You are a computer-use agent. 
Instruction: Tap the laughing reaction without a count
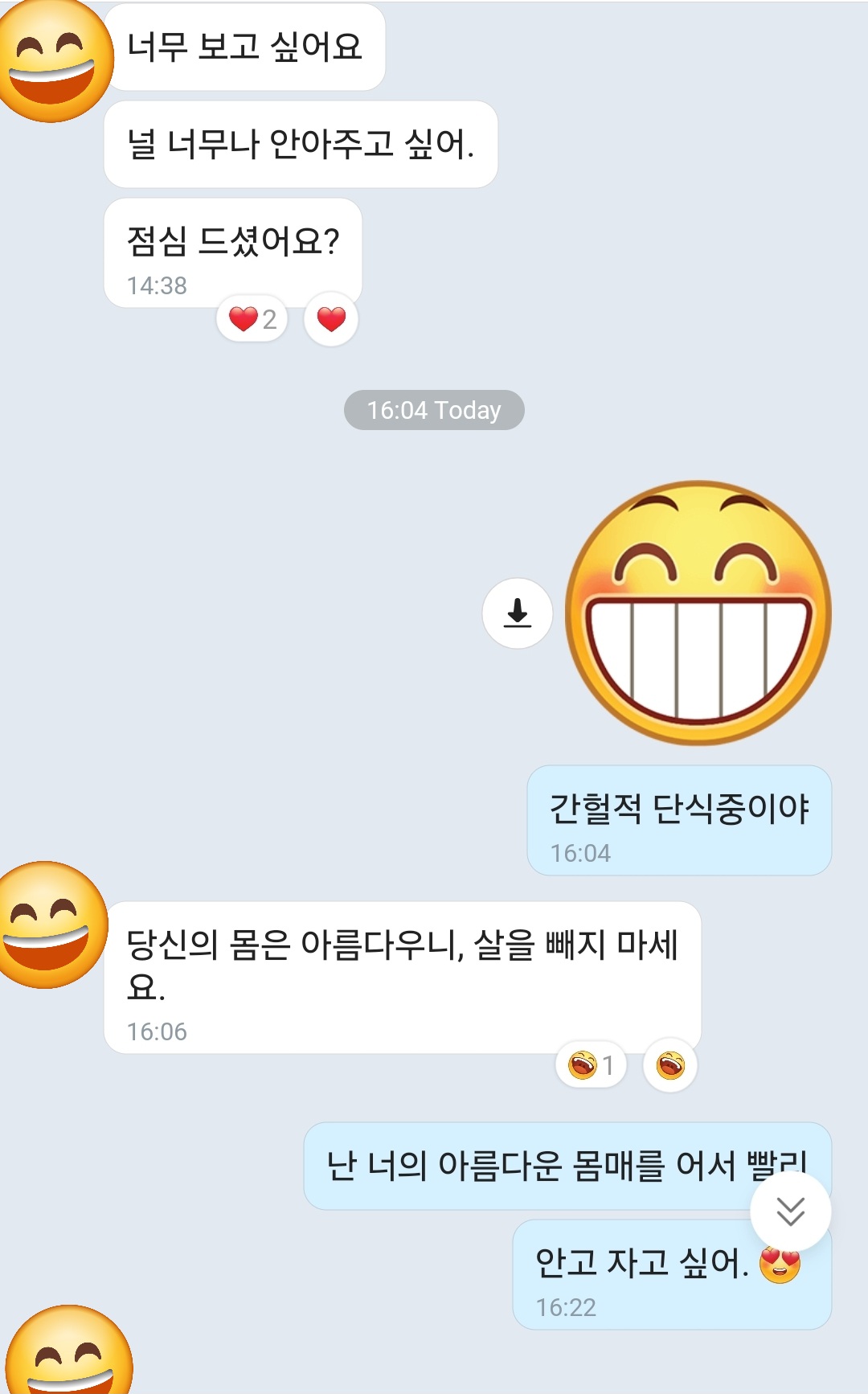coord(670,1065)
